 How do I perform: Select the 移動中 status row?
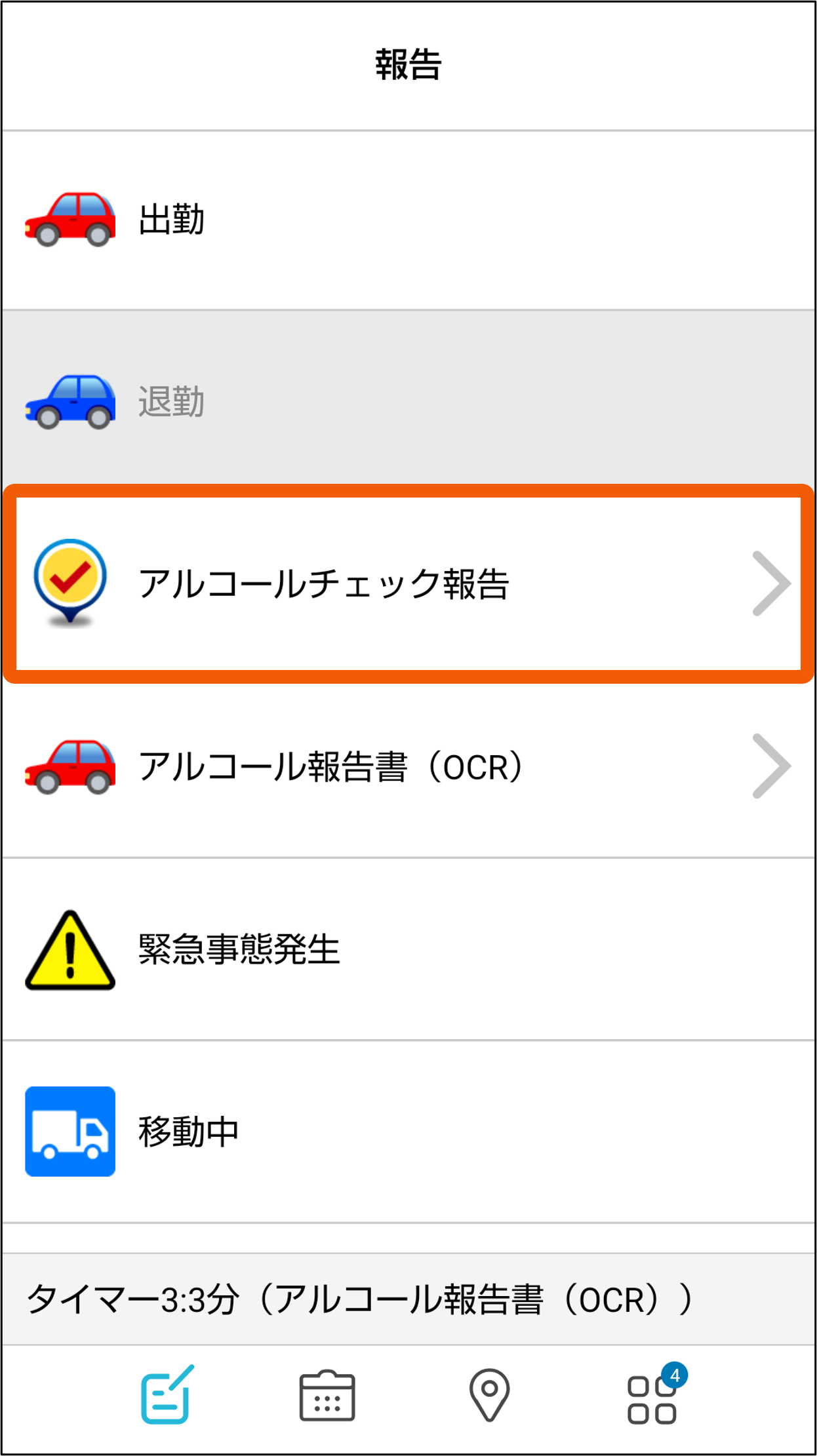408,1131
